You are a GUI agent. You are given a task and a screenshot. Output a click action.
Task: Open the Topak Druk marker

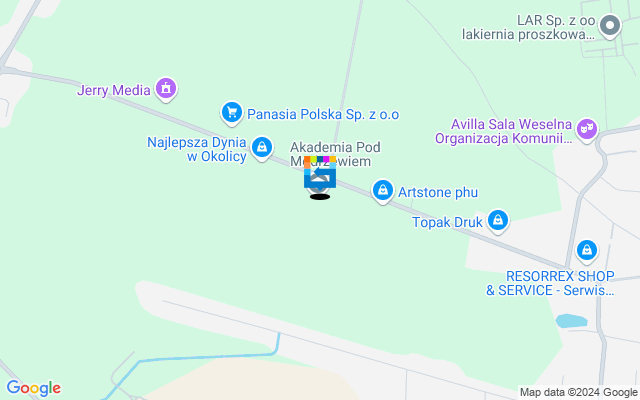498,220
